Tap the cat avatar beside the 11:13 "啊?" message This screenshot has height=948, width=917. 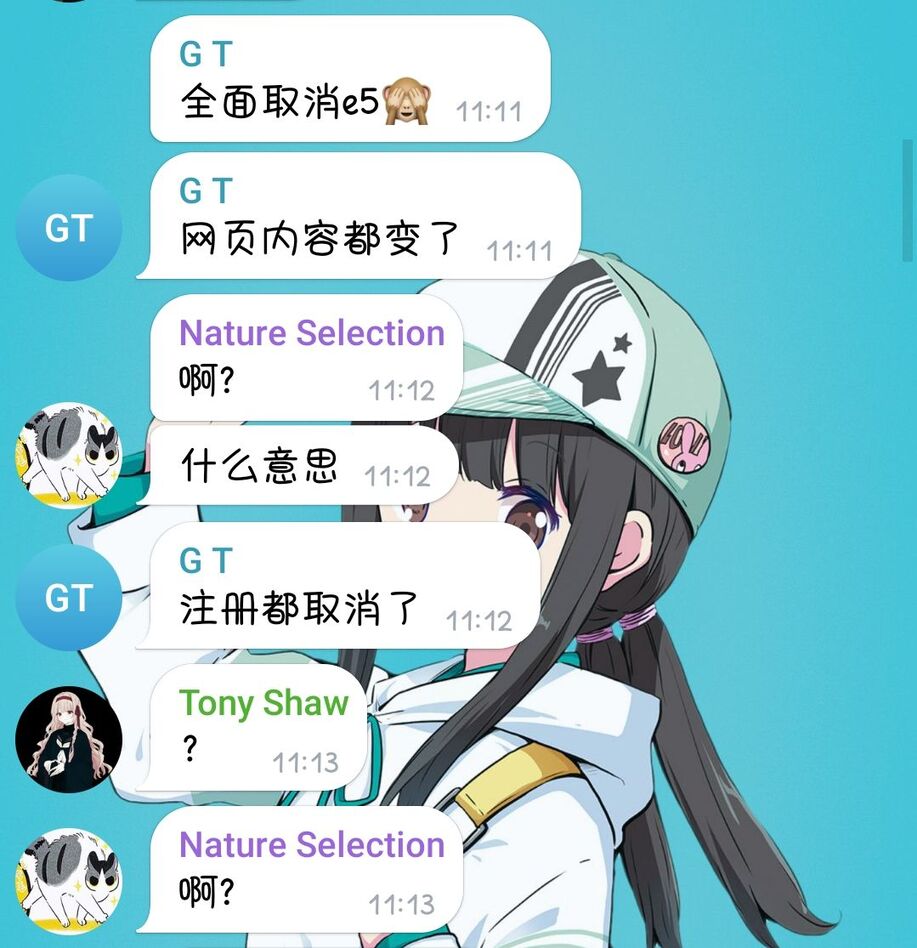68,880
